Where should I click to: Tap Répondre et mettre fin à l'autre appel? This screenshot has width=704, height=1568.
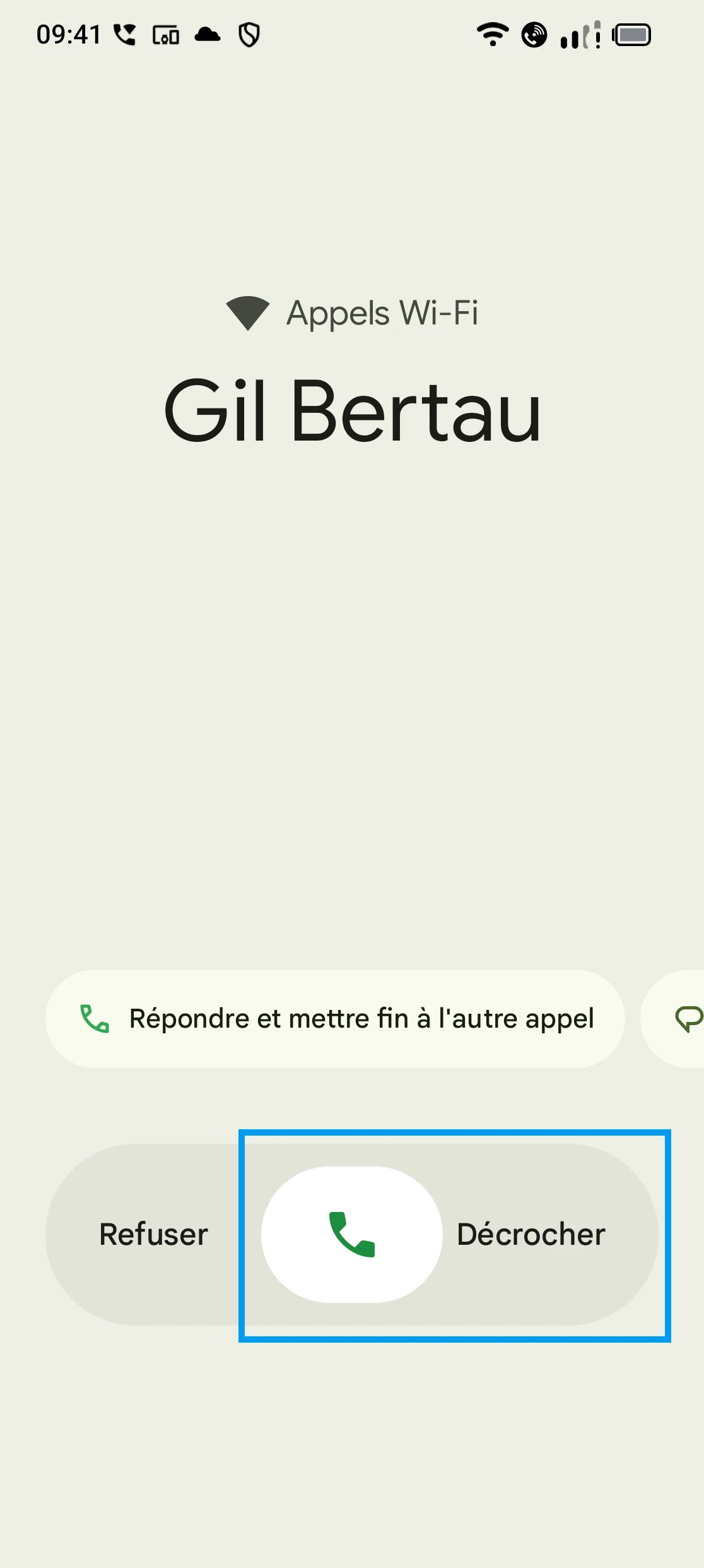tap(335, 1019)
